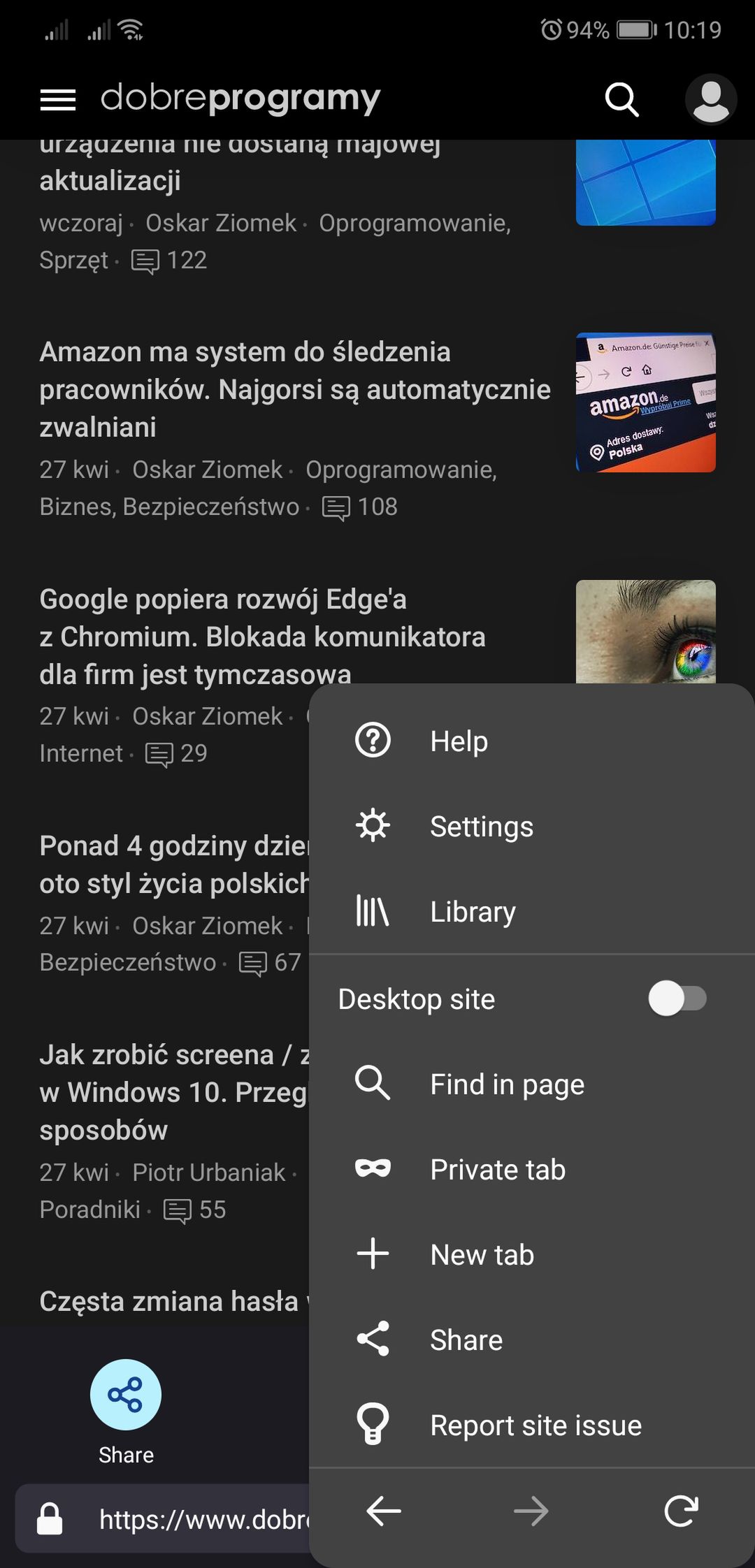Open the Amazon article thumbnail
Image resolution: width=755 pixels, height=1568 pixels.
[x=646, y=402]
